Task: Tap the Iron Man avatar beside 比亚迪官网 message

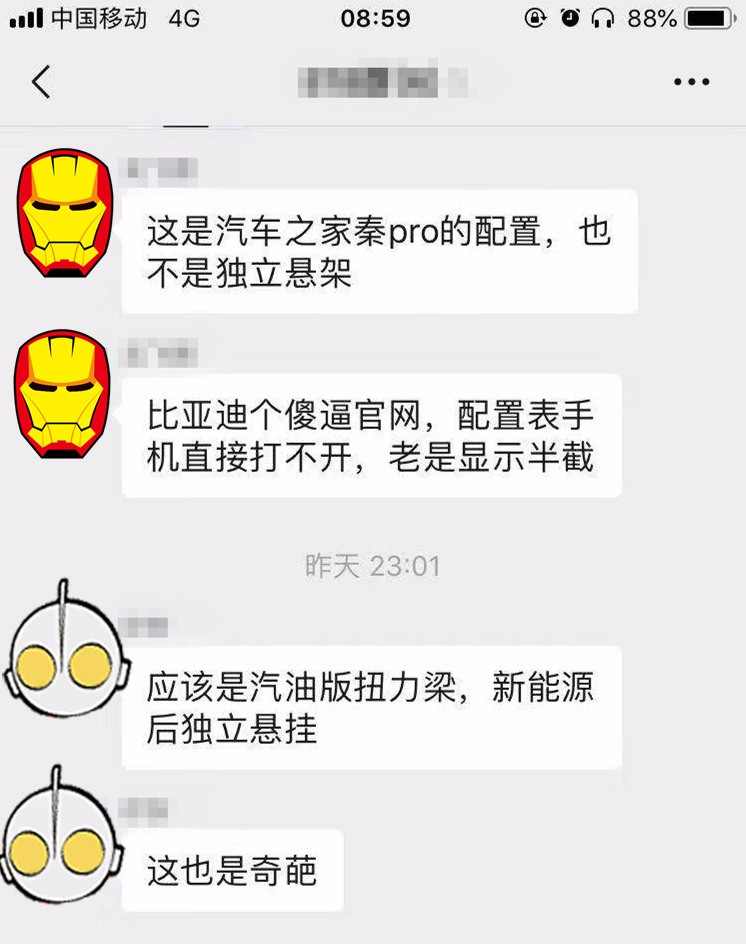Action: [x=64, y=395]
